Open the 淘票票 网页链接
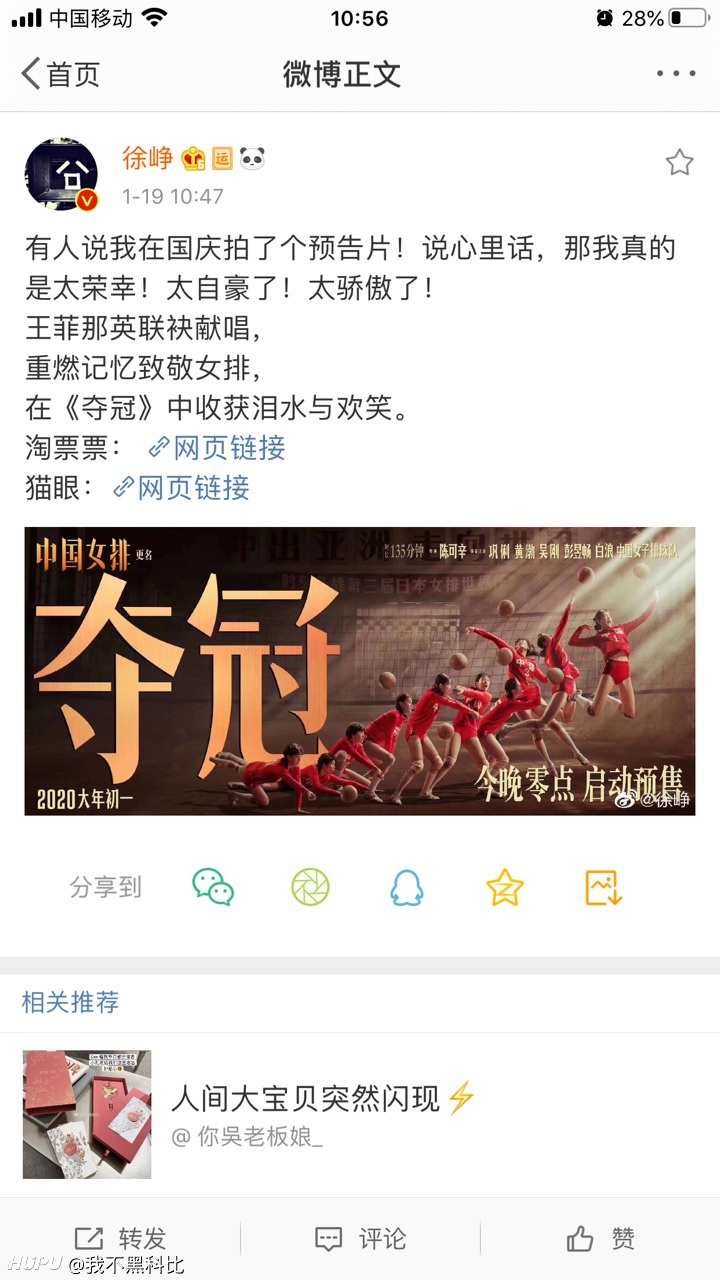This screenshot has height=1280, width=720. [x=217, y=447]
